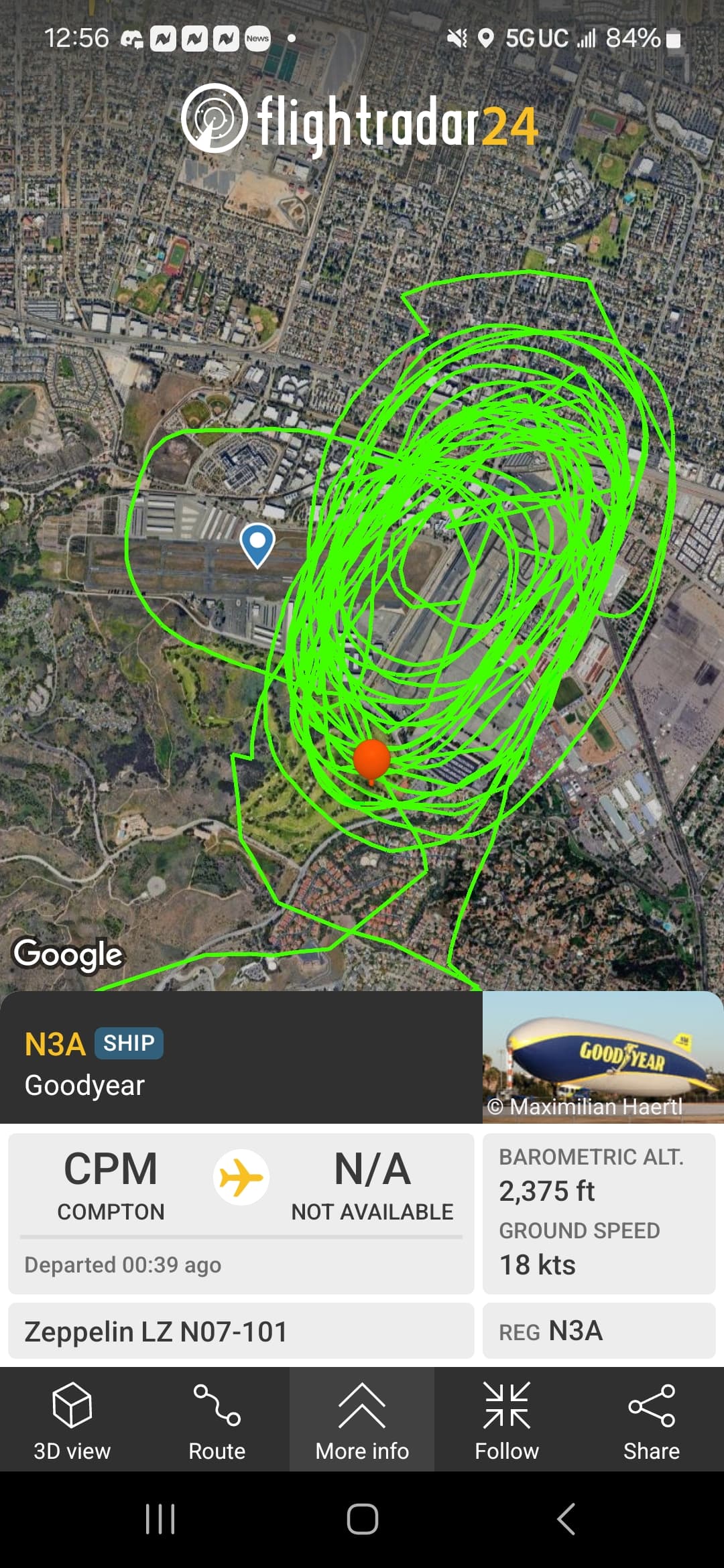This screenshot has width=724, height=1568.
Task: Select the blue location pin on map
Action: click(257, 543)
